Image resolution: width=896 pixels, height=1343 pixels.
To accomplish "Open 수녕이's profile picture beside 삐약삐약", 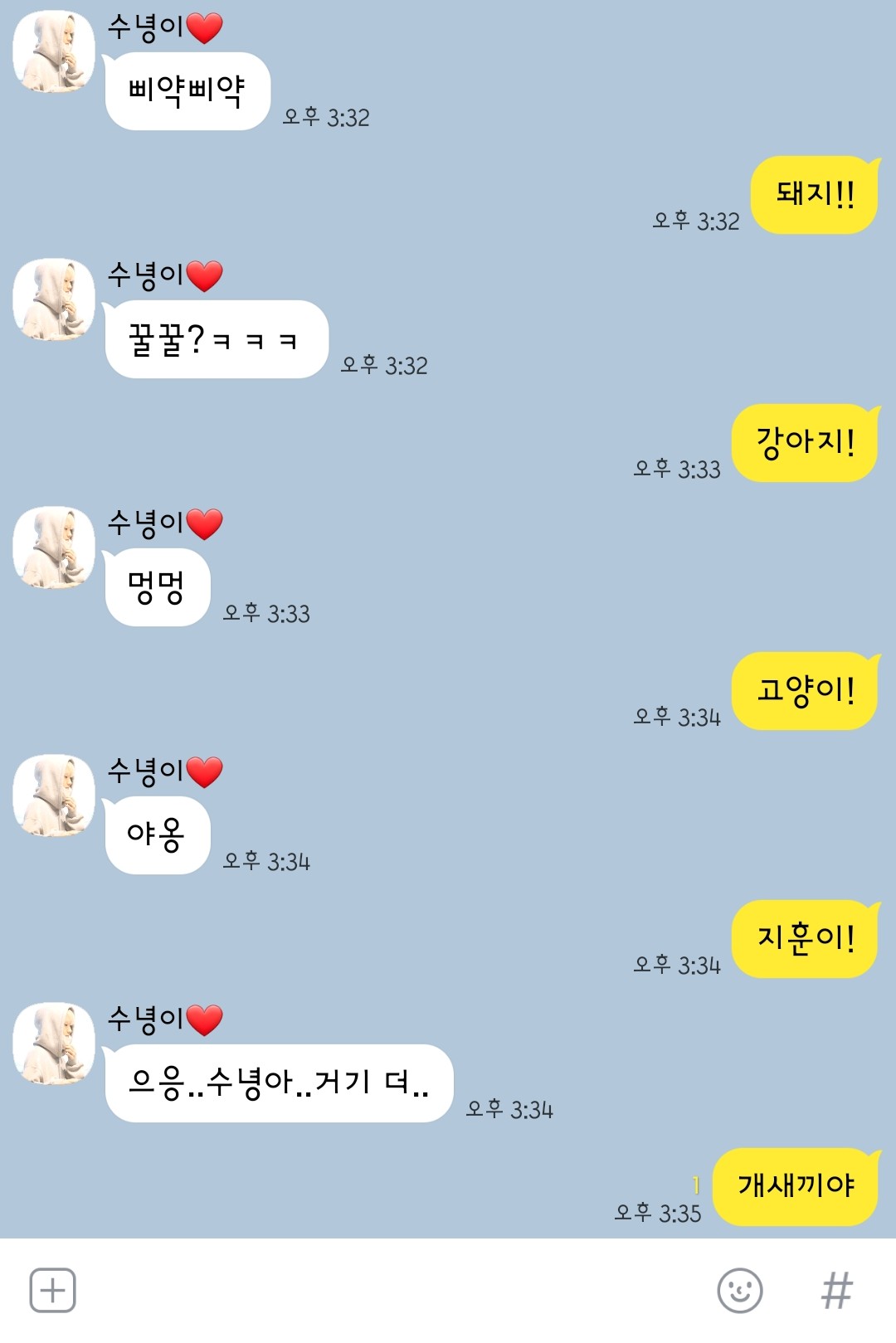I will [x=54, y=51].
